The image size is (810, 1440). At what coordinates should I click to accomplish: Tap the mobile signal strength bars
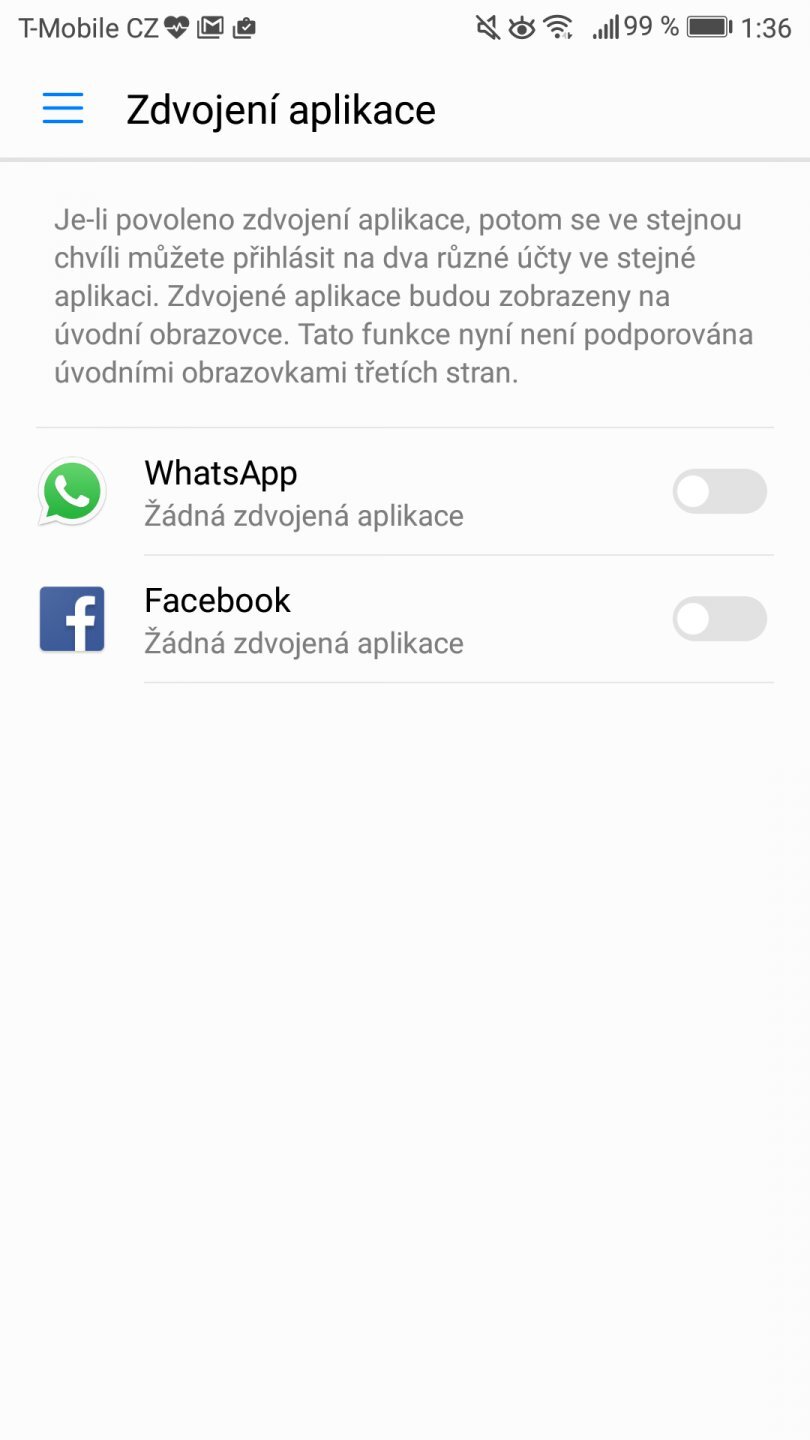[604, 27]
